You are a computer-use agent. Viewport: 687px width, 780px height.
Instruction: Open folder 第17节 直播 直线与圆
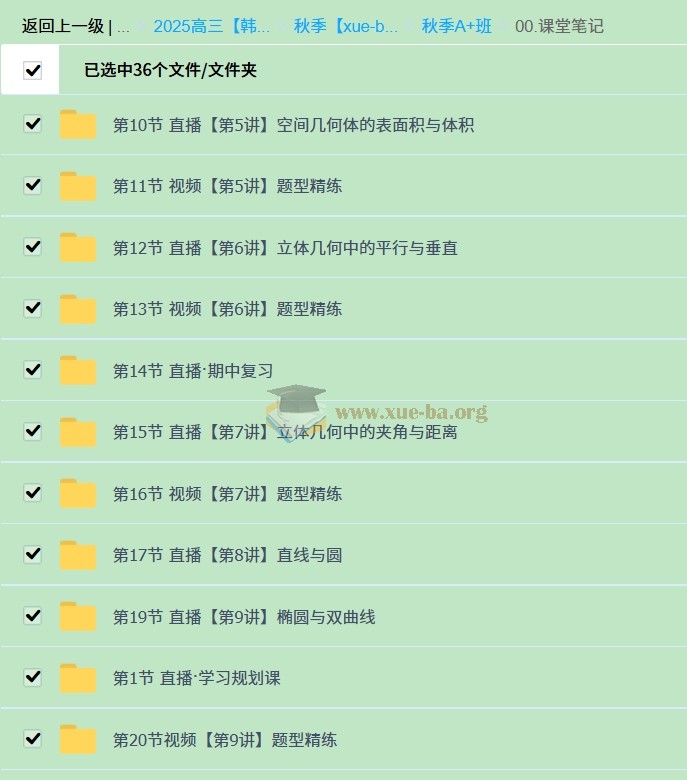click(x=227, y=555)
